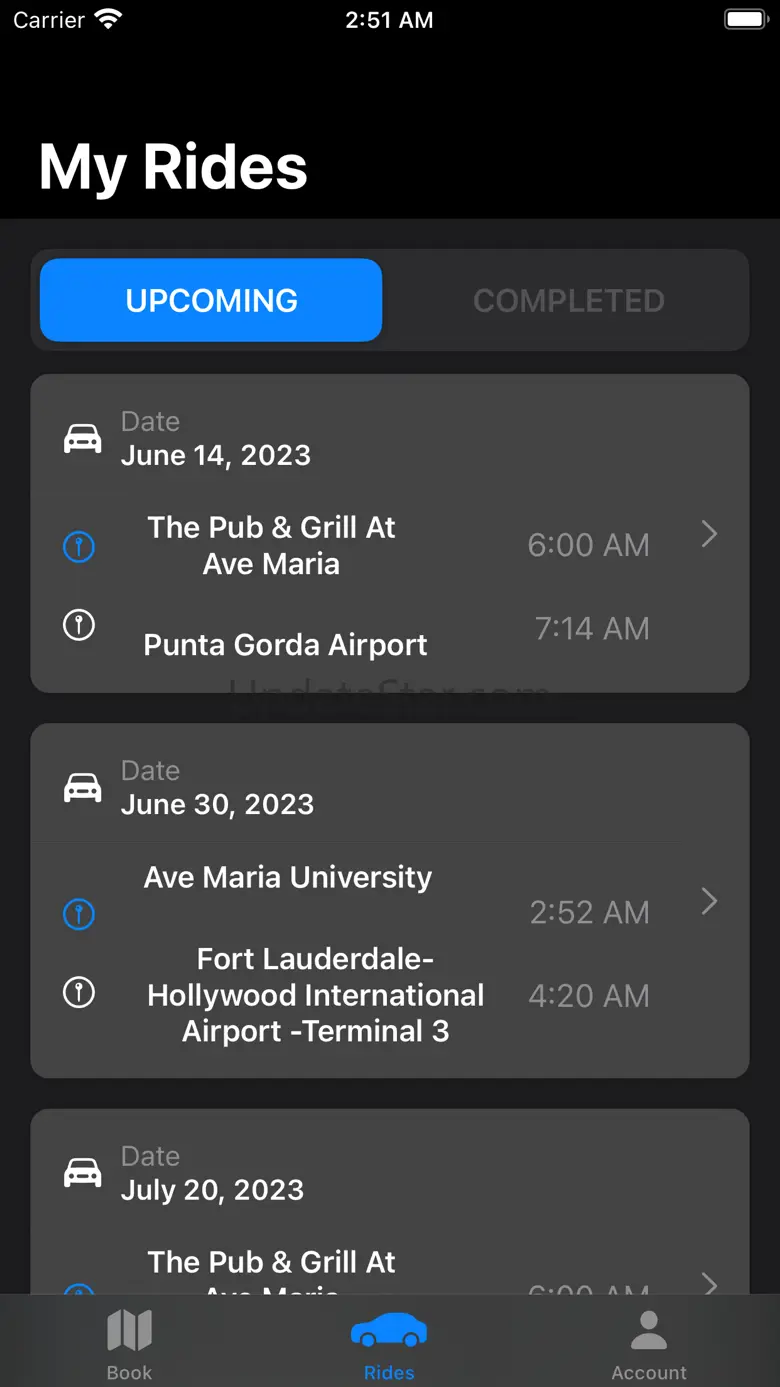Open the June 30, 2023 ride card
780x1387 pixels.
[390, 900]
